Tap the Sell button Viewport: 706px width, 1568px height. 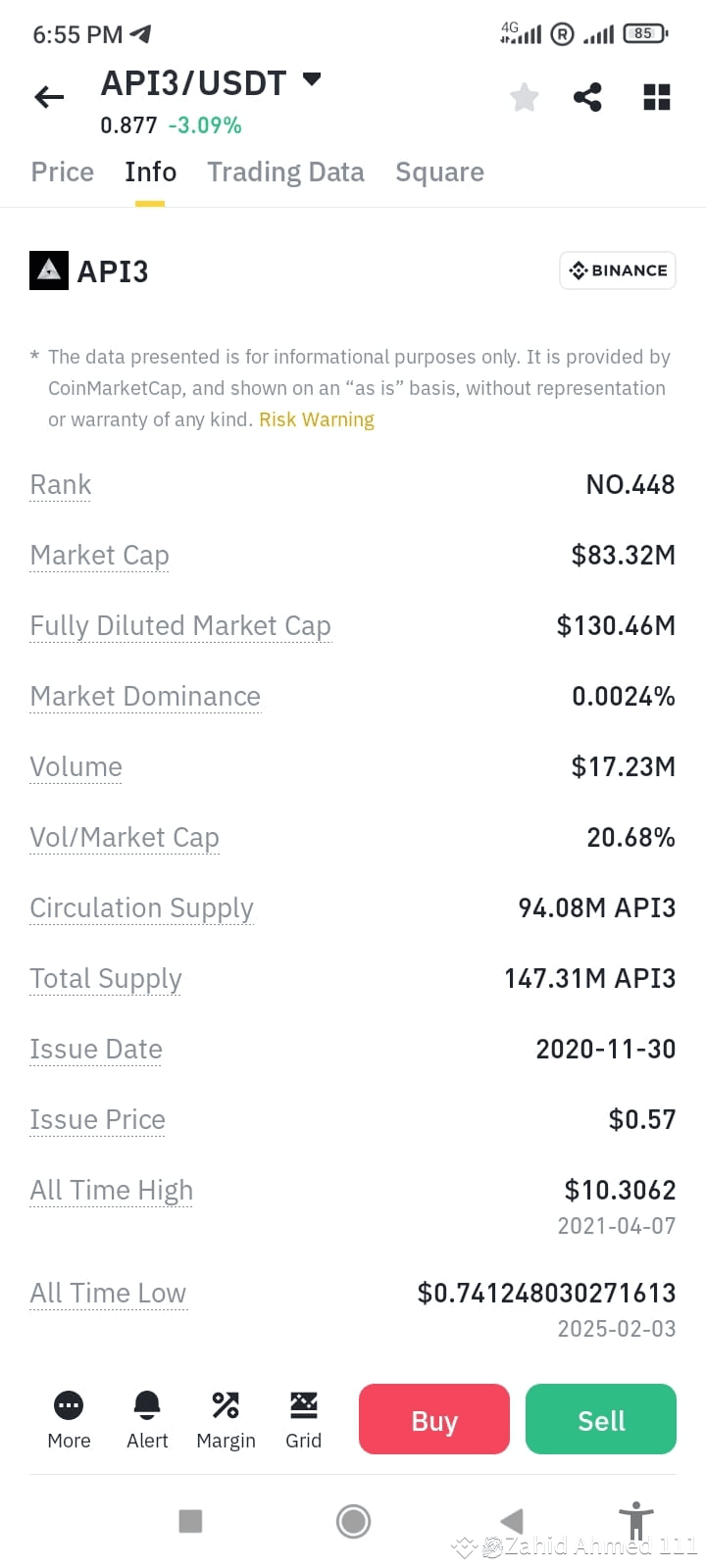tap(600, 1418)
